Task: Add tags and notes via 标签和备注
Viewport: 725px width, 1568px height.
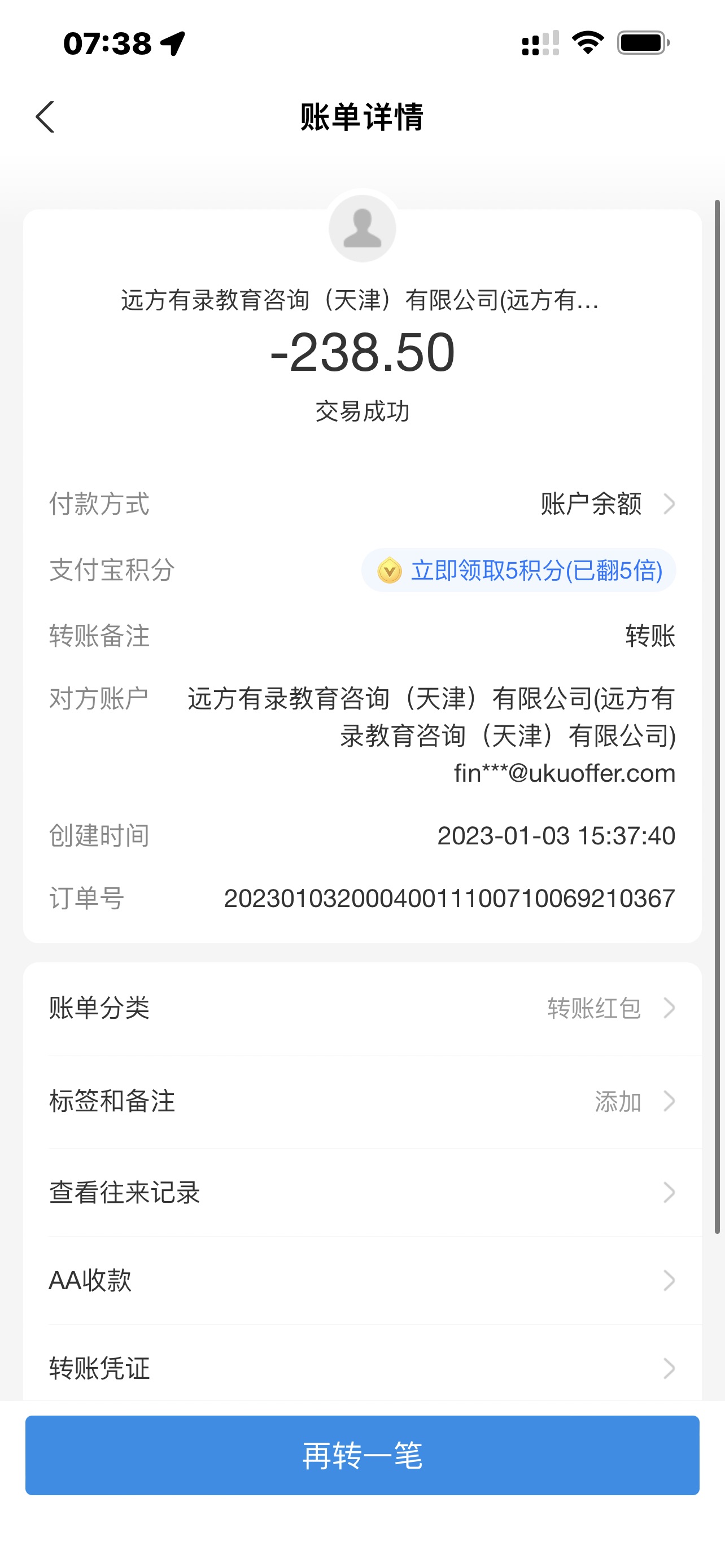Action: tap(362, 1101)
